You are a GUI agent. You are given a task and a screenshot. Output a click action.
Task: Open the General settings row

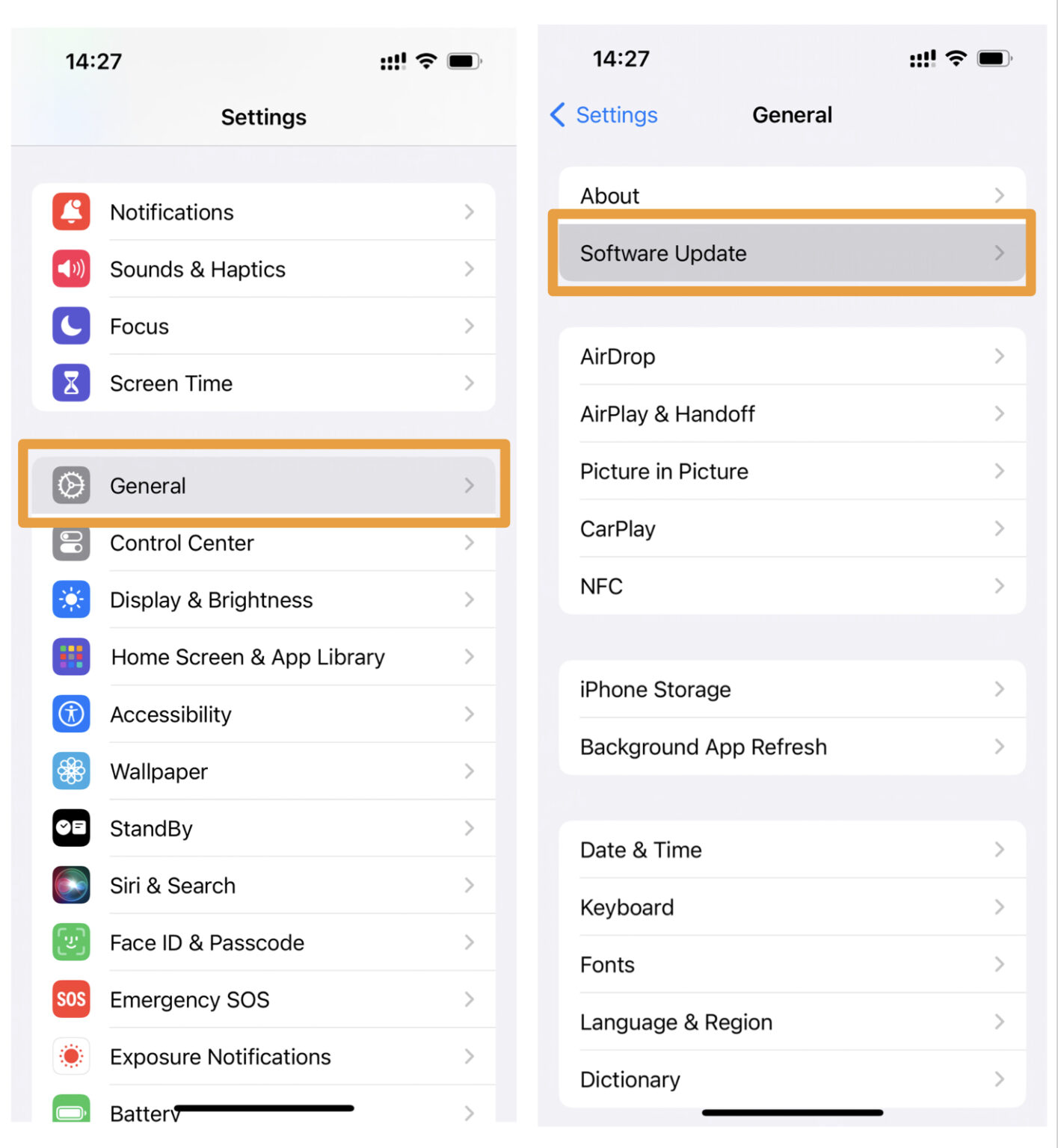click(263, 486)
